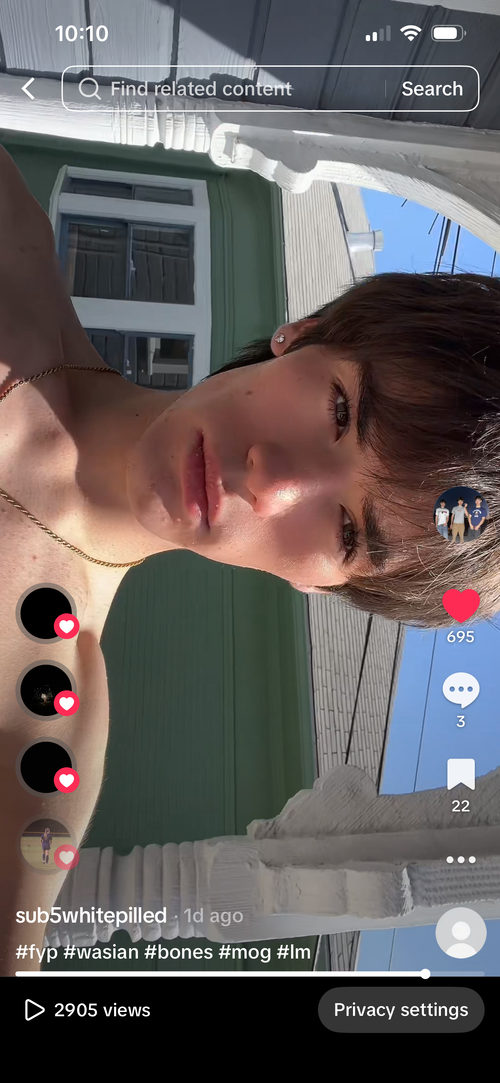Image resolution: width=500 pixels, height=1083 pixels.
Task: Open the comments bubble
Action: pos(461,690)
